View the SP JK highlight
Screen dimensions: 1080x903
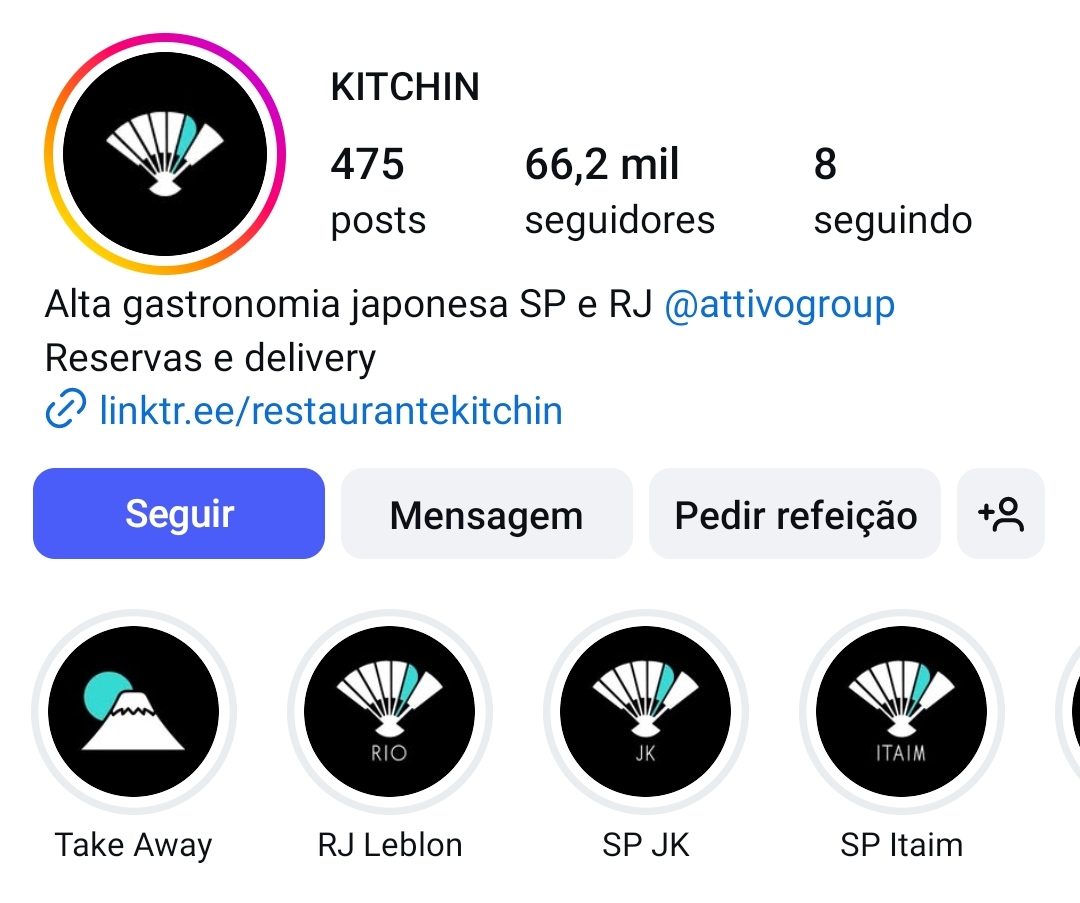(645, 712)
